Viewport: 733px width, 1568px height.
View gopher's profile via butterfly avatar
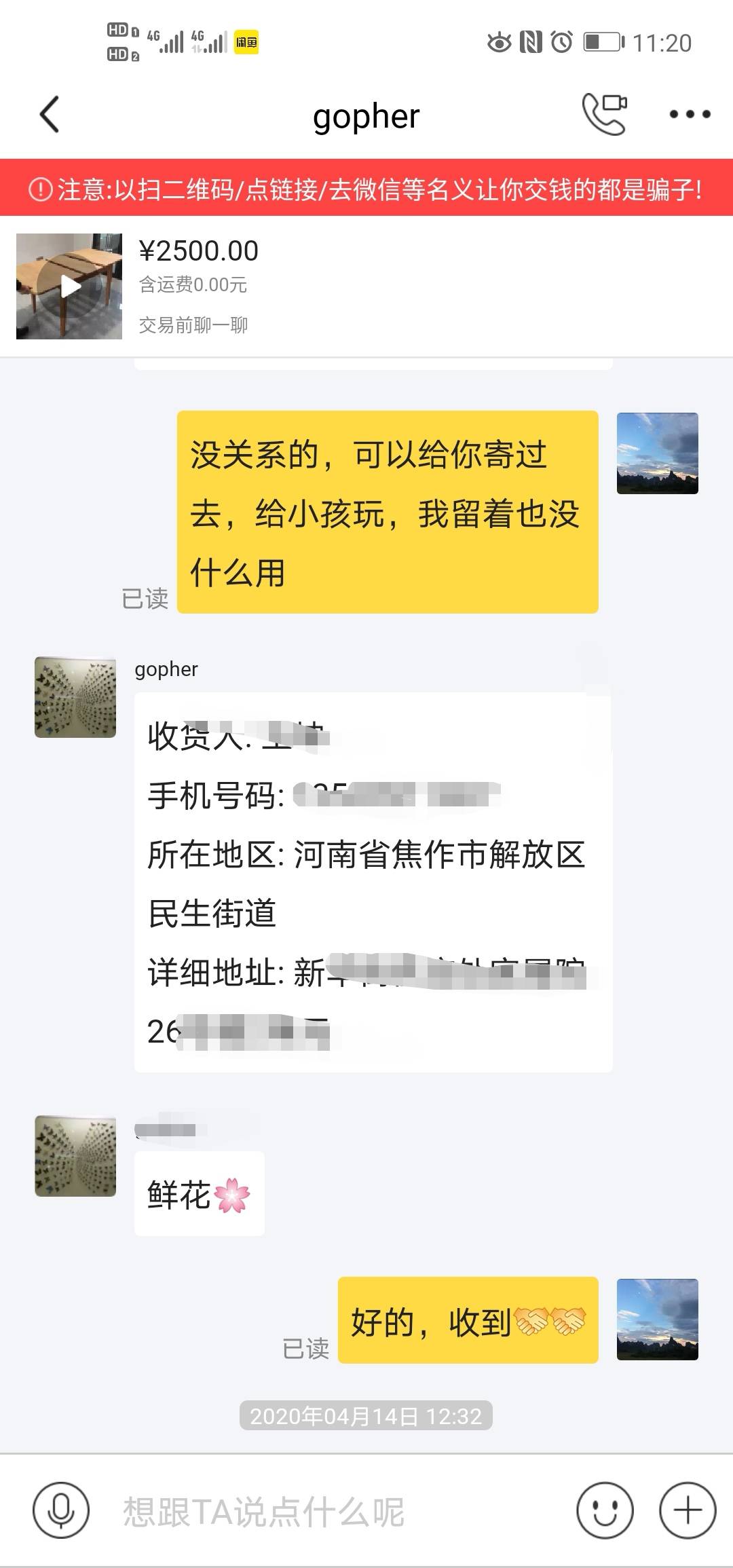[75, 697]
